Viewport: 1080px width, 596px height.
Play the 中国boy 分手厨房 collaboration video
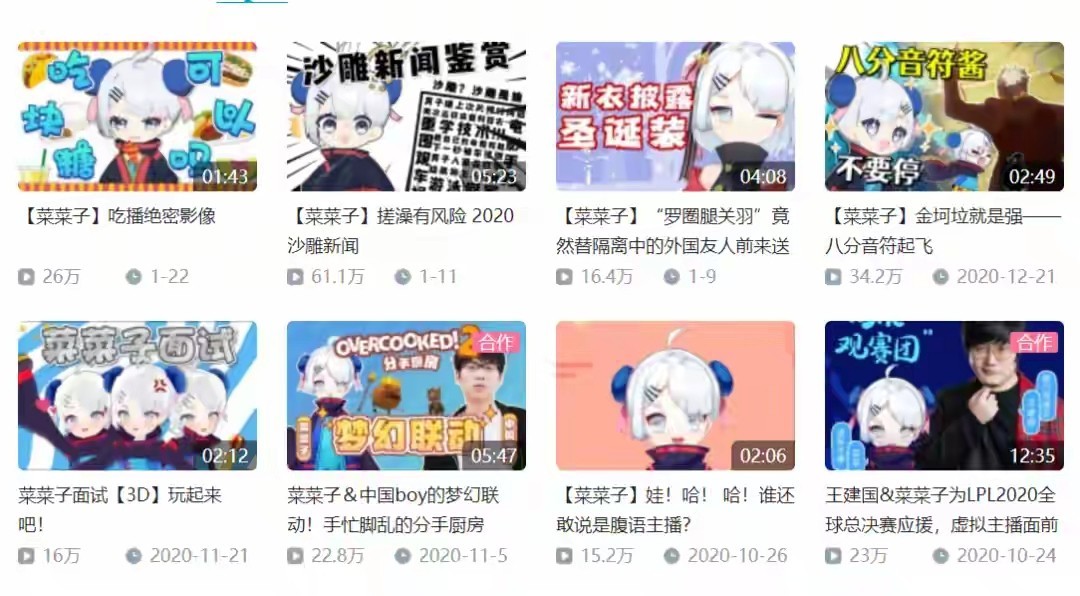click(406, 396)
